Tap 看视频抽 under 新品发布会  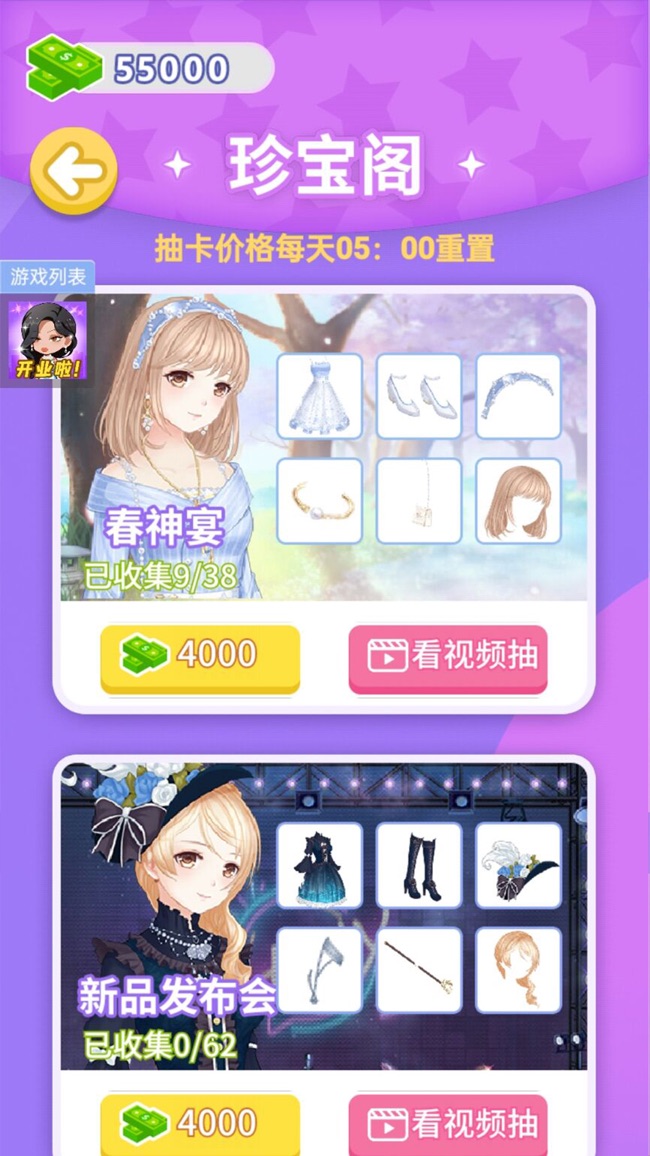(448, 1124)
